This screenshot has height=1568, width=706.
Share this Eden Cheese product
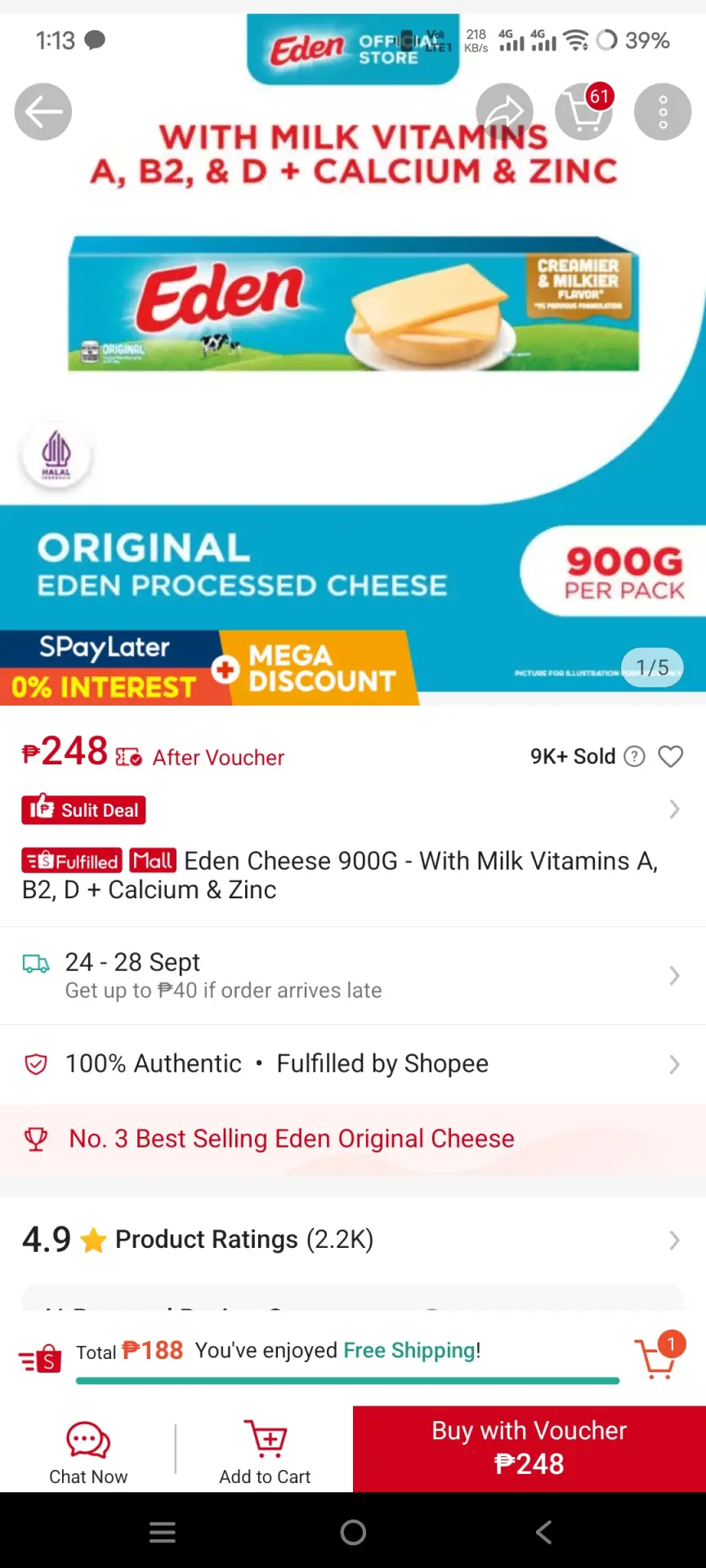[505, 112]
